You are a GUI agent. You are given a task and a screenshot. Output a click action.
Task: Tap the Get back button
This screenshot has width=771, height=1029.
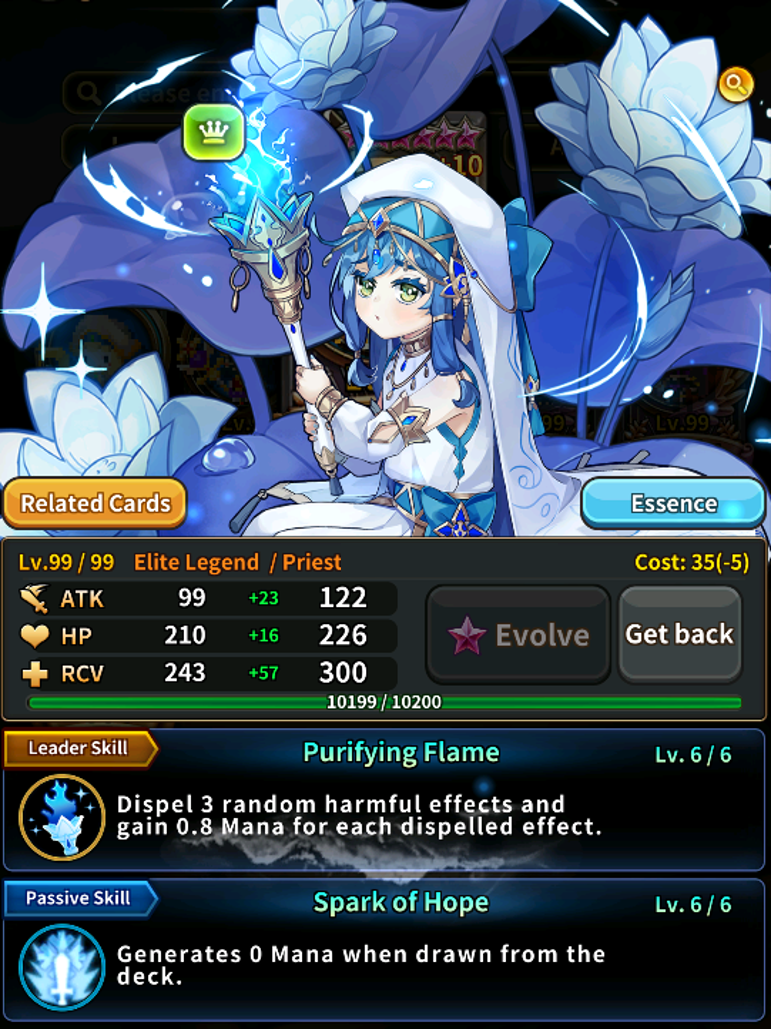point(680,634)
